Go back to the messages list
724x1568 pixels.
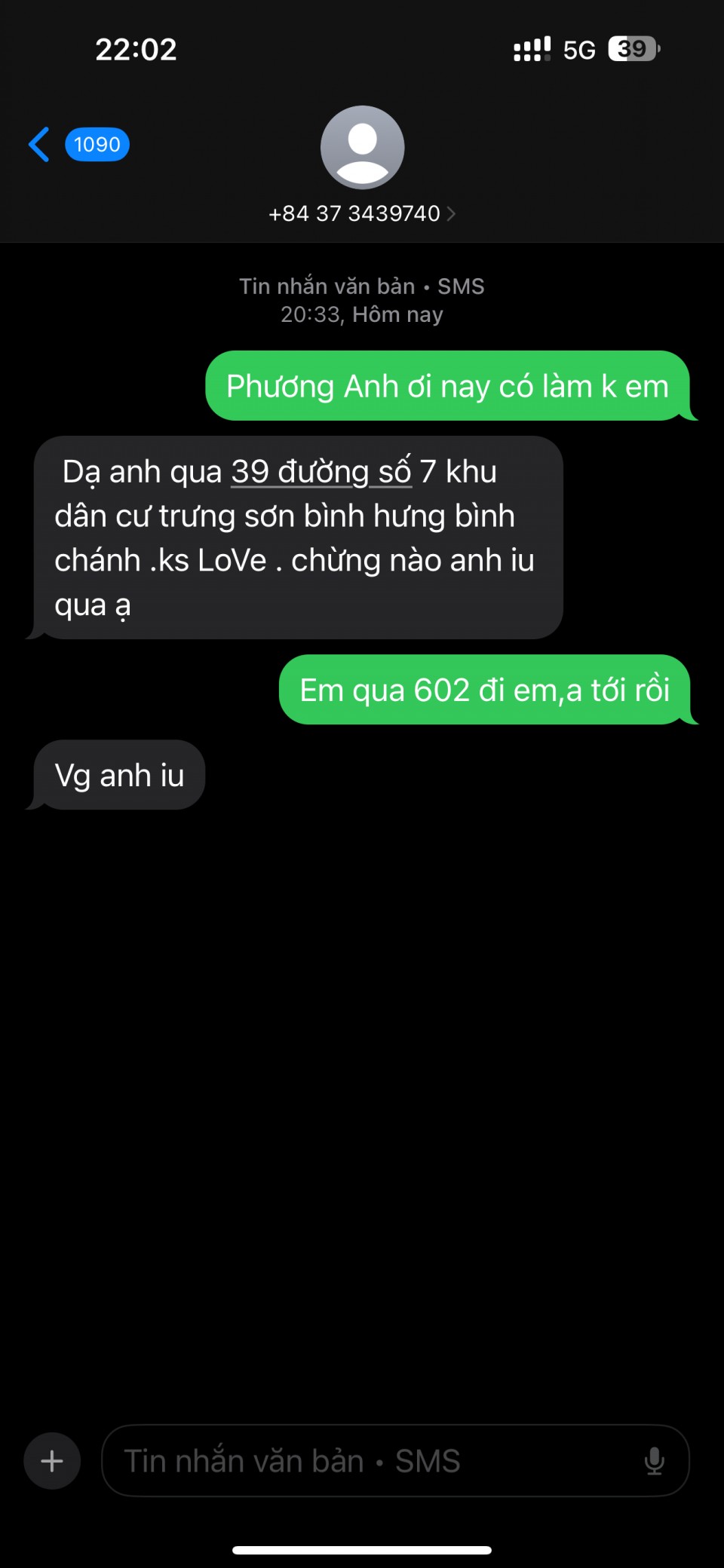point(41,144)
